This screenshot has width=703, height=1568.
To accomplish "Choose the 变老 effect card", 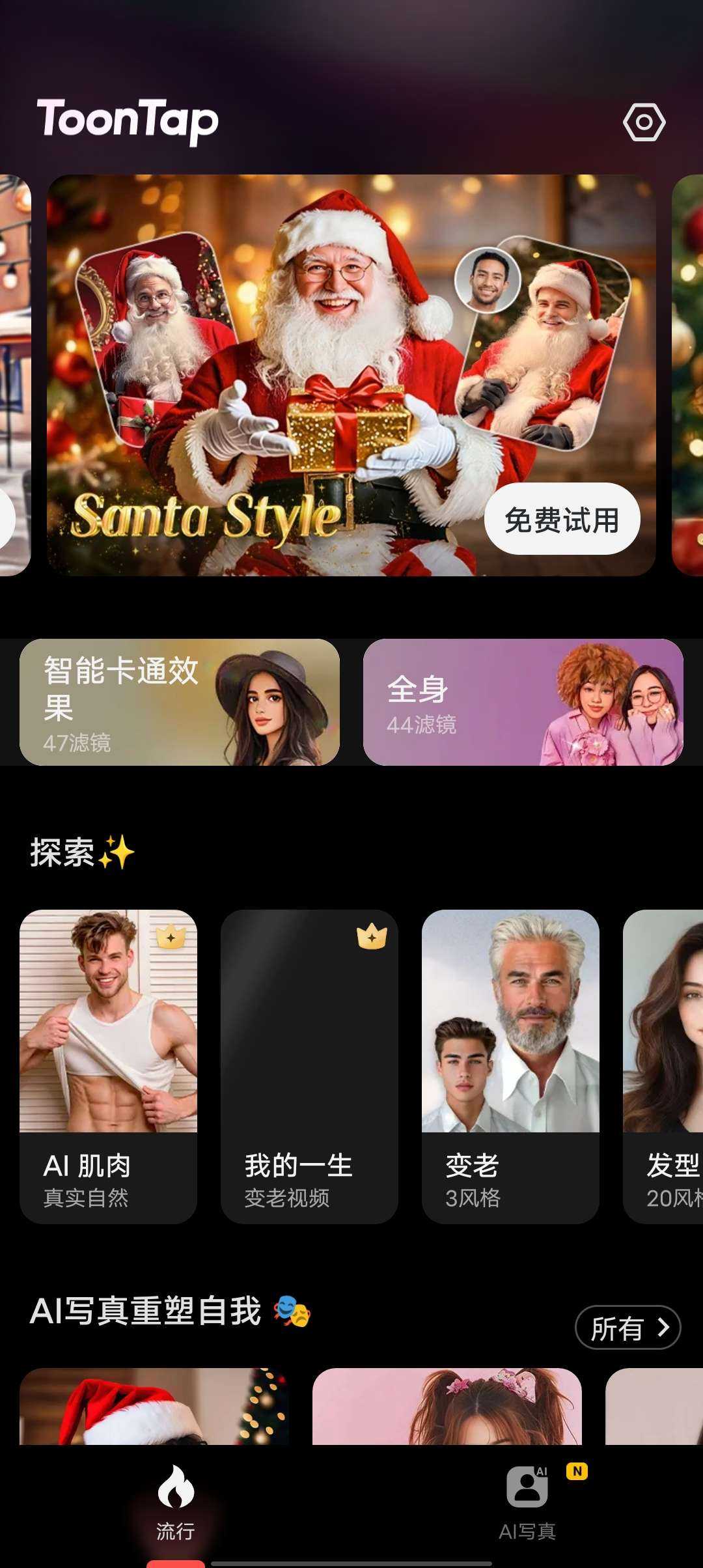I will click(x=510, y=1066).
